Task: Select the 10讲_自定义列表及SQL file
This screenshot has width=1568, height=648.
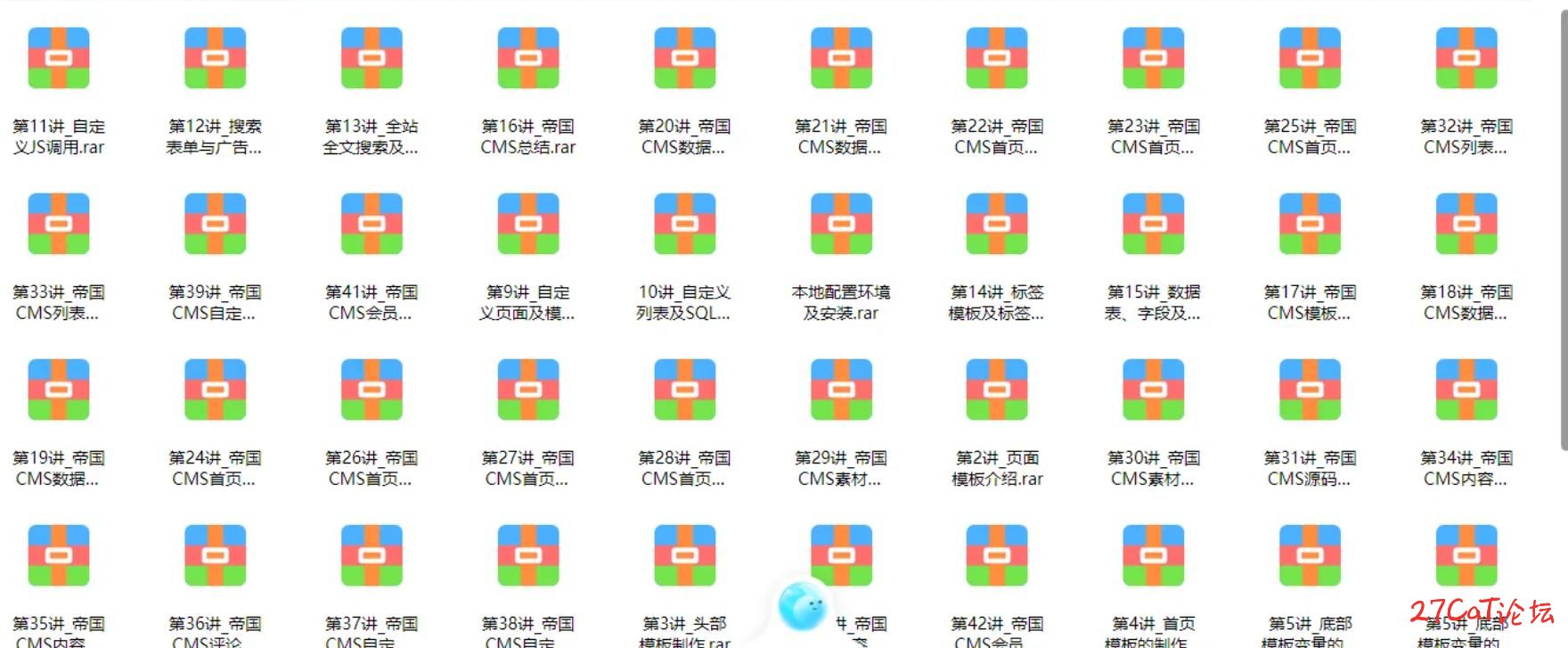Action: tap(684, 225)
